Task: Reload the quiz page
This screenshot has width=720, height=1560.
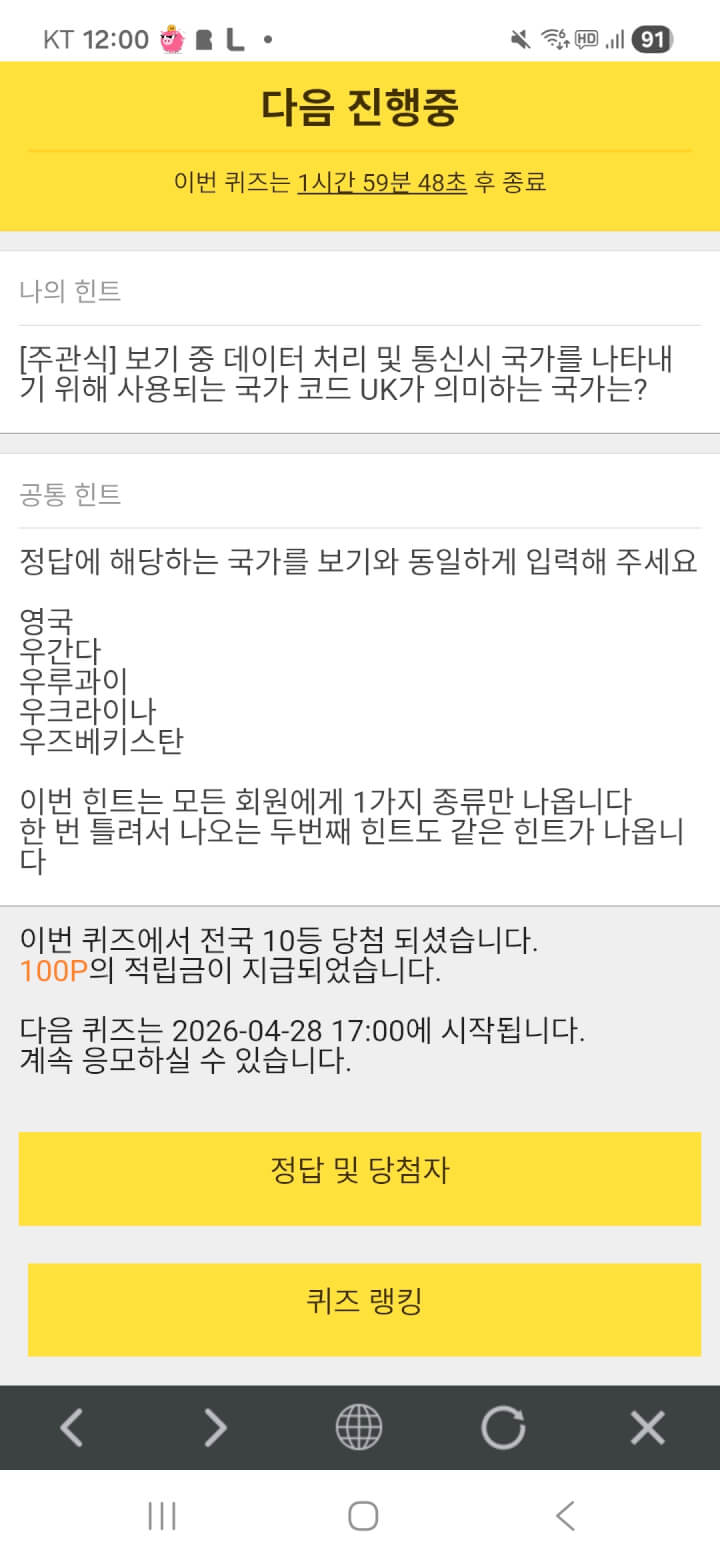Action: click(503, 1427)
